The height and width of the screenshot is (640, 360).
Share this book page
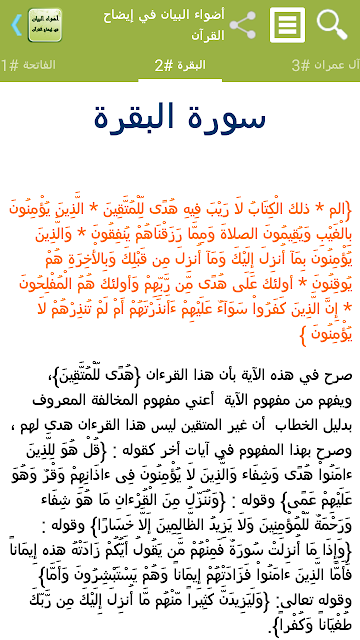(242, 25)
